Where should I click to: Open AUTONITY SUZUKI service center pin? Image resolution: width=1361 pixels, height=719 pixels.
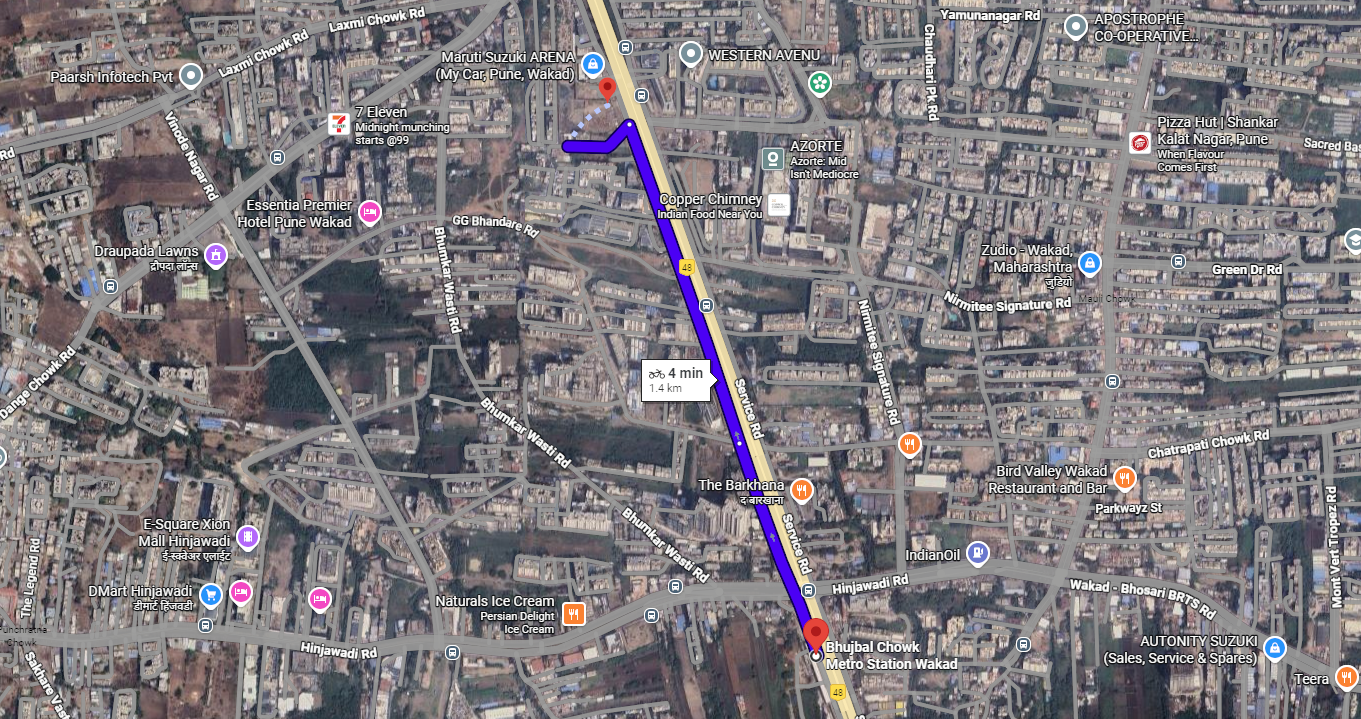click(x=1273, y=648)
